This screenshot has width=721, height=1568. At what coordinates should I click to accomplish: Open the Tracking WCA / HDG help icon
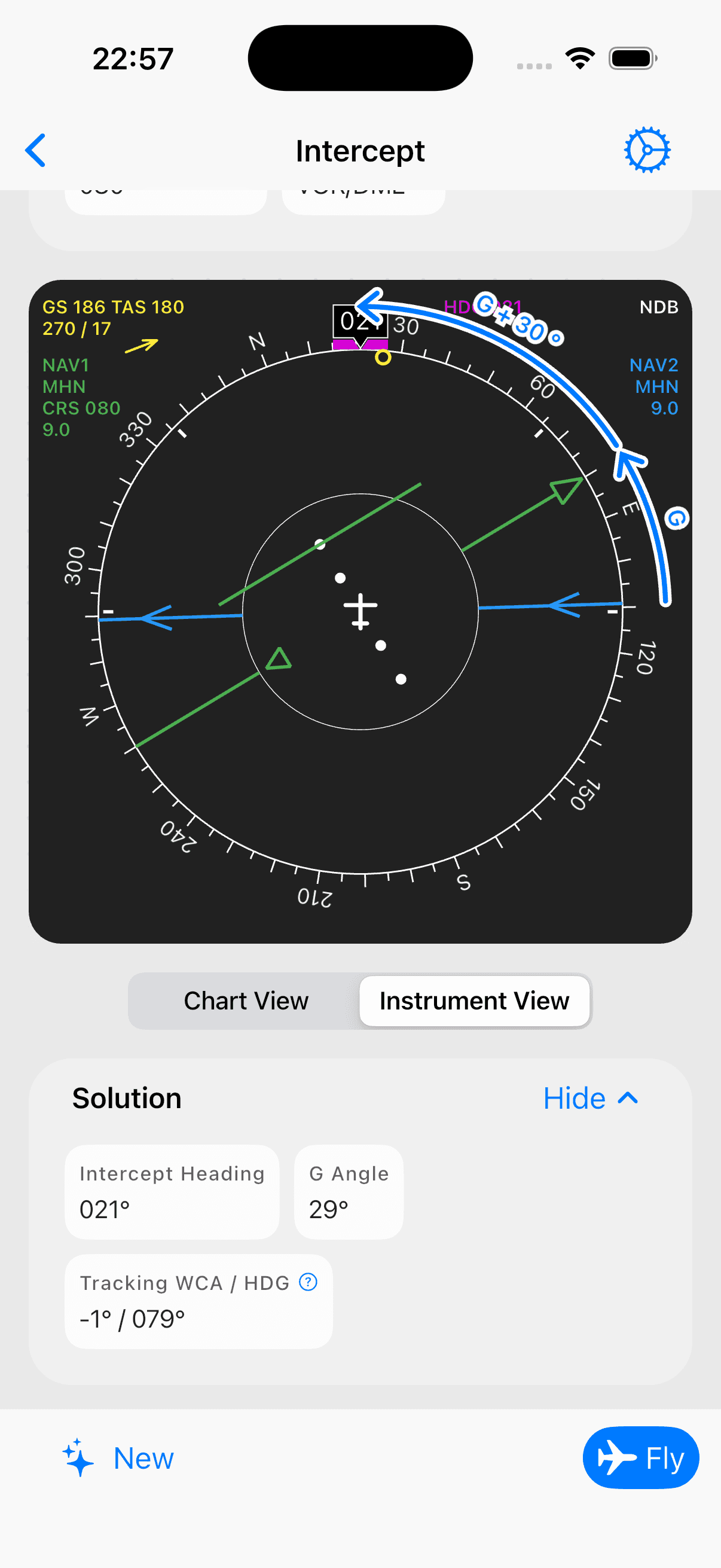(x=308, y=1283)
